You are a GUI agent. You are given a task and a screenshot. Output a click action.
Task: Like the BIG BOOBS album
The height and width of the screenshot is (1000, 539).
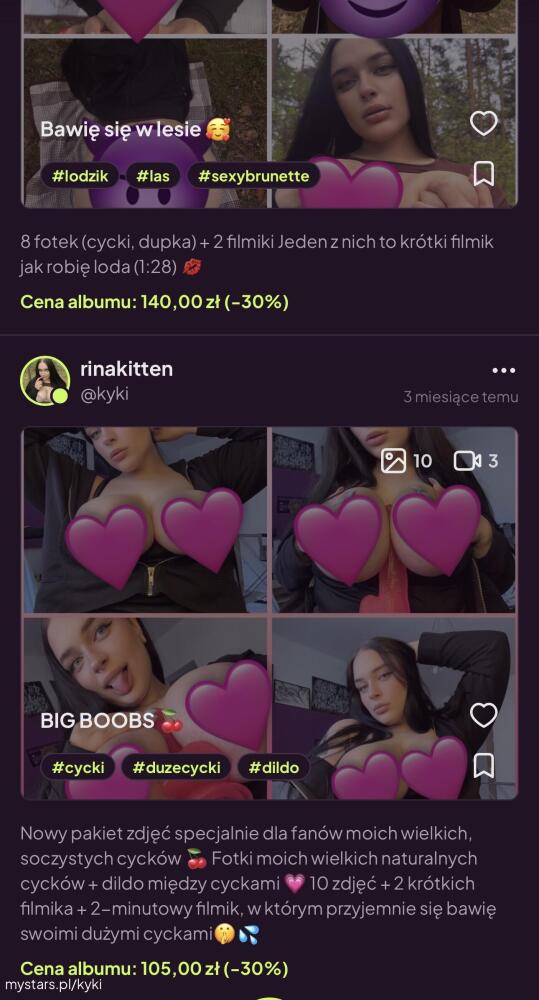[x=484, y=716]
